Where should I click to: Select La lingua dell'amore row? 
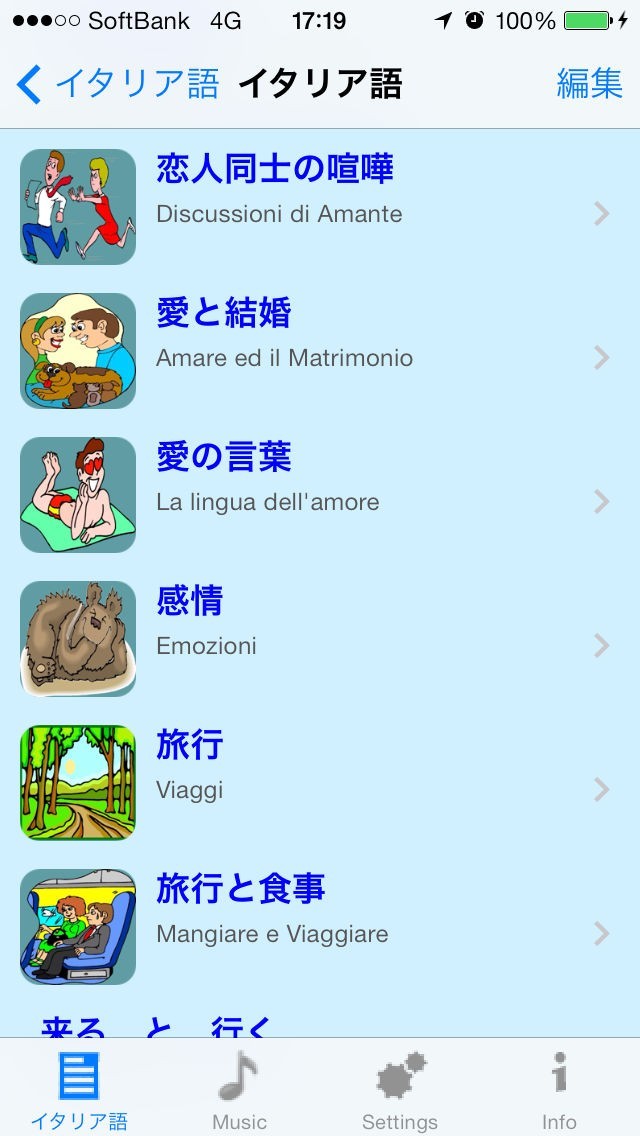[x=320, y=495]
